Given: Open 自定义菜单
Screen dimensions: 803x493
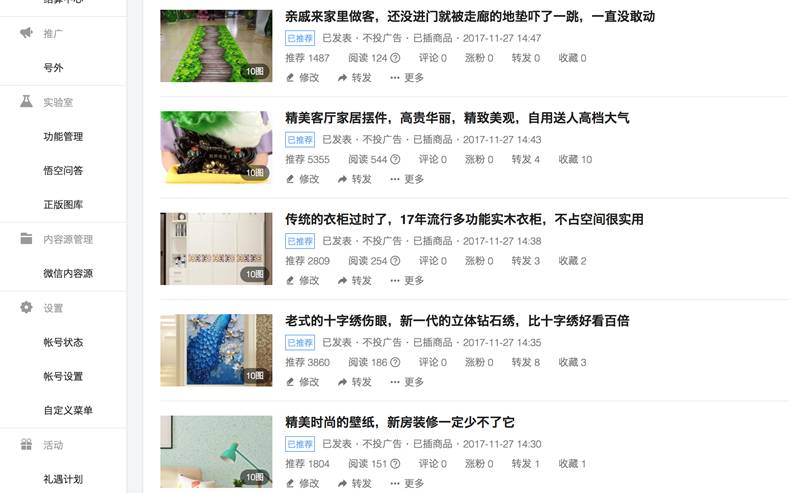Looking at the screenshot, I should (x=67, y=411).
